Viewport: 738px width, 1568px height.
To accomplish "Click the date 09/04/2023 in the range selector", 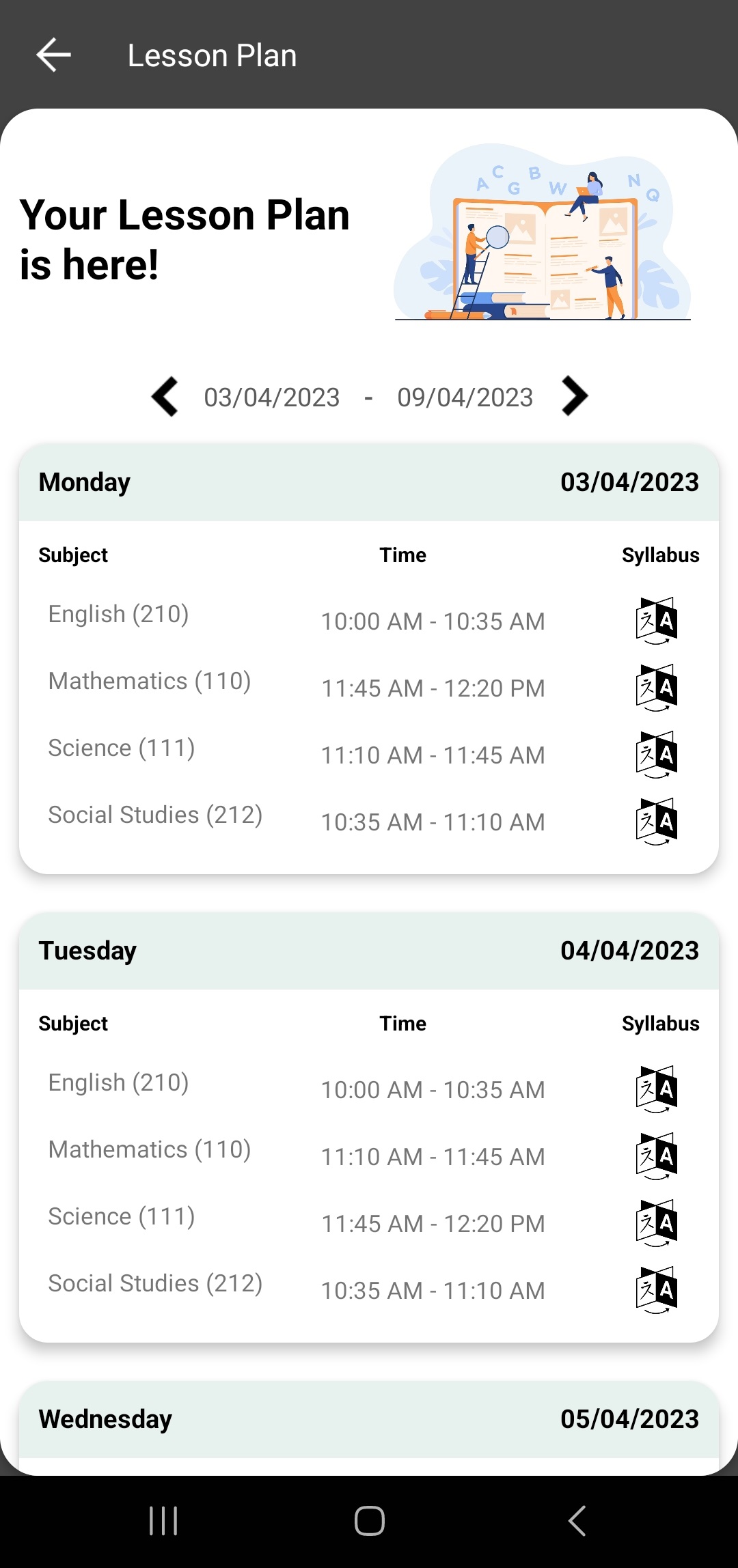I will (466, 397).
